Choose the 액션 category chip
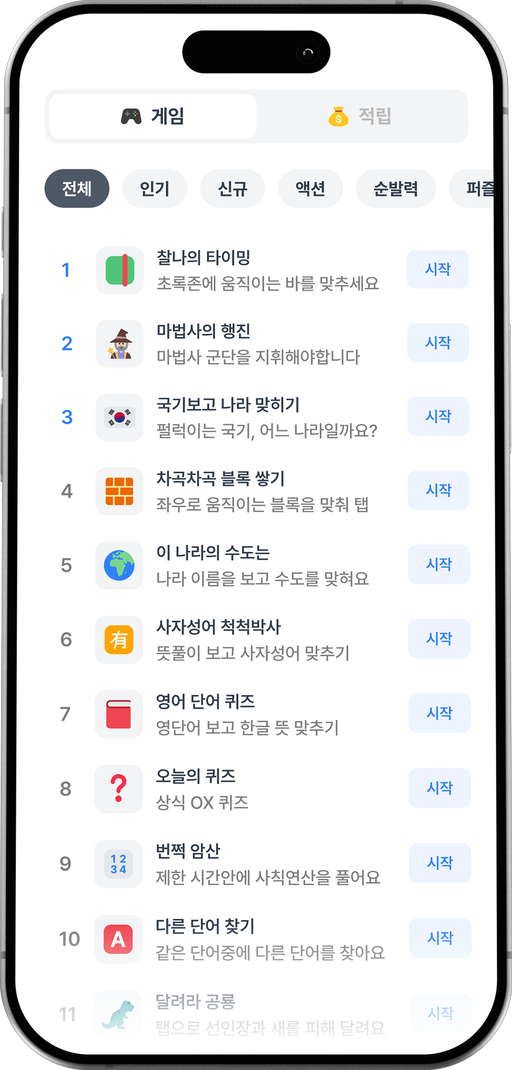 point(311,188)
